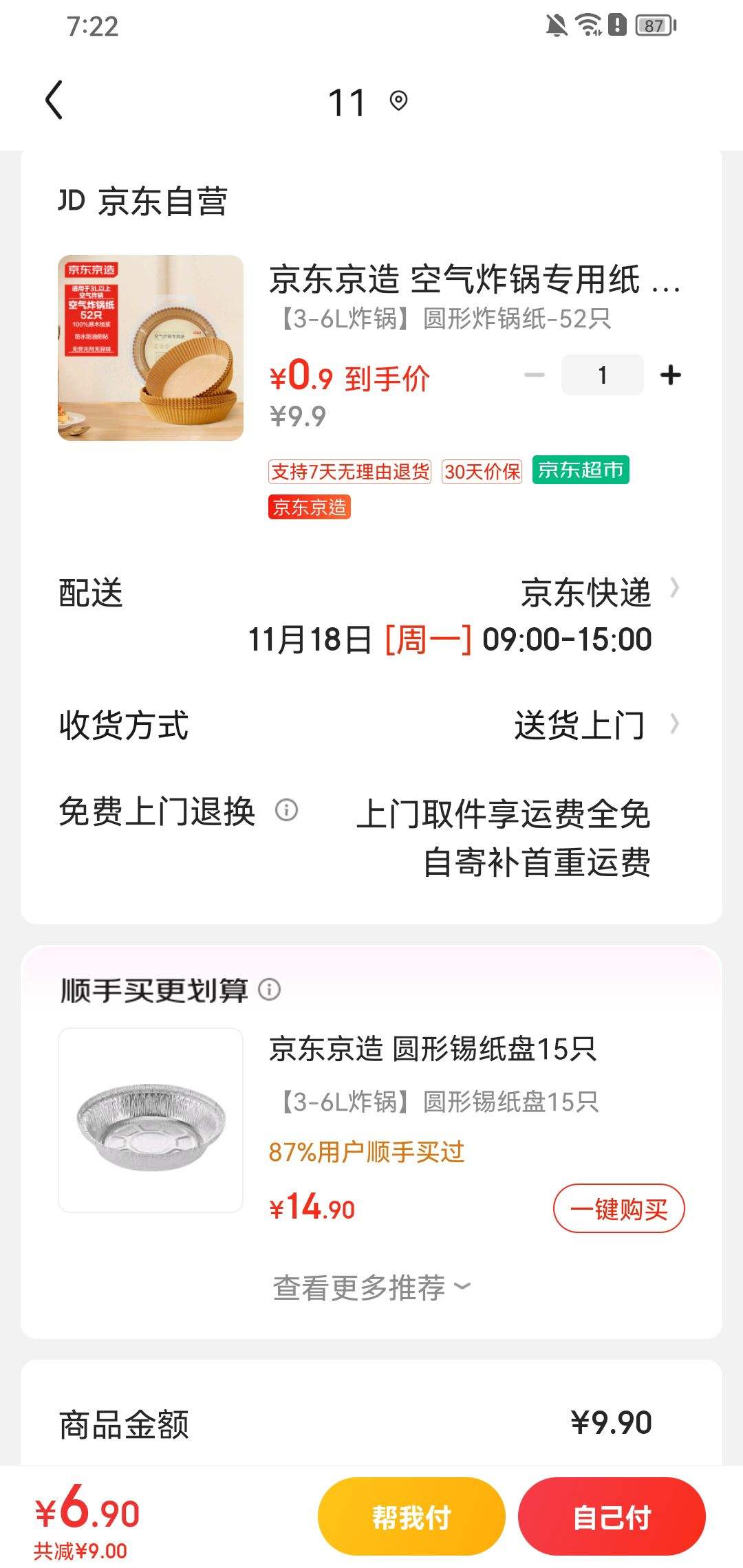Choose 帮我付 to ask someone to pay
The height and width of the screenshot is (1568, 743).
[411, 1516]
